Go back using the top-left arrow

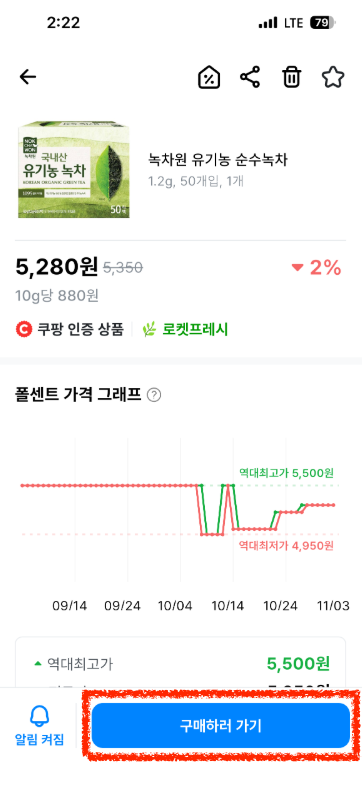[x=28, y=77]
